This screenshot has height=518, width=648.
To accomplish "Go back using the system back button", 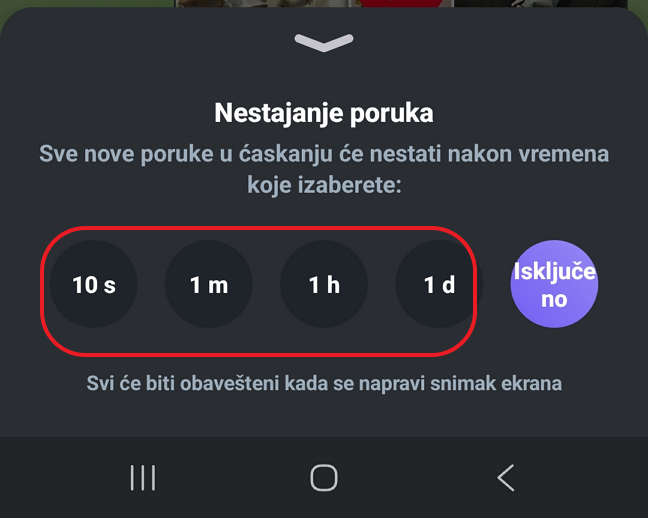I will click(506, 478).
